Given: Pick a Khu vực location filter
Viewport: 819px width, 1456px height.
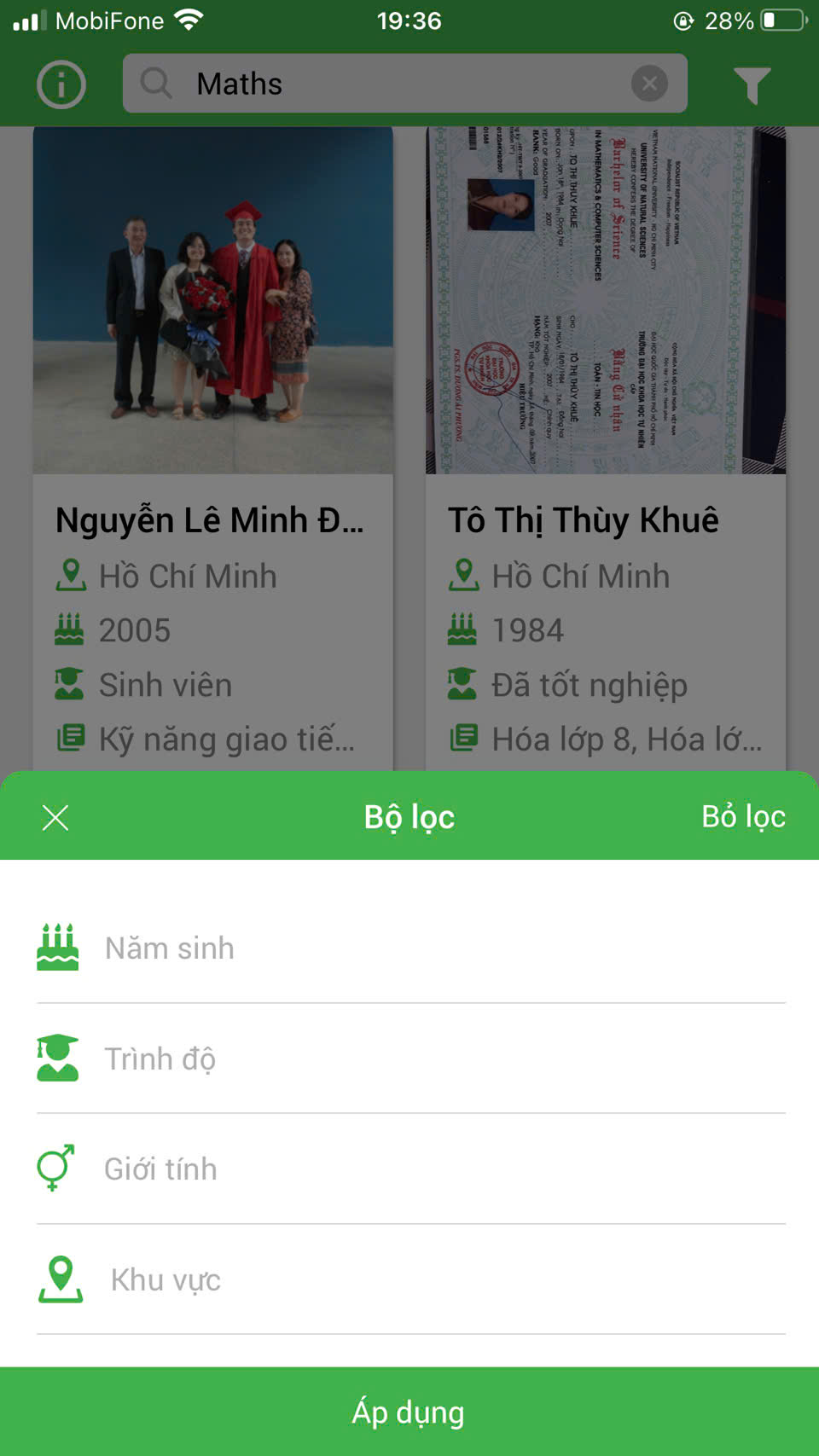Looking at the screenshot, I should [409, 1280].
